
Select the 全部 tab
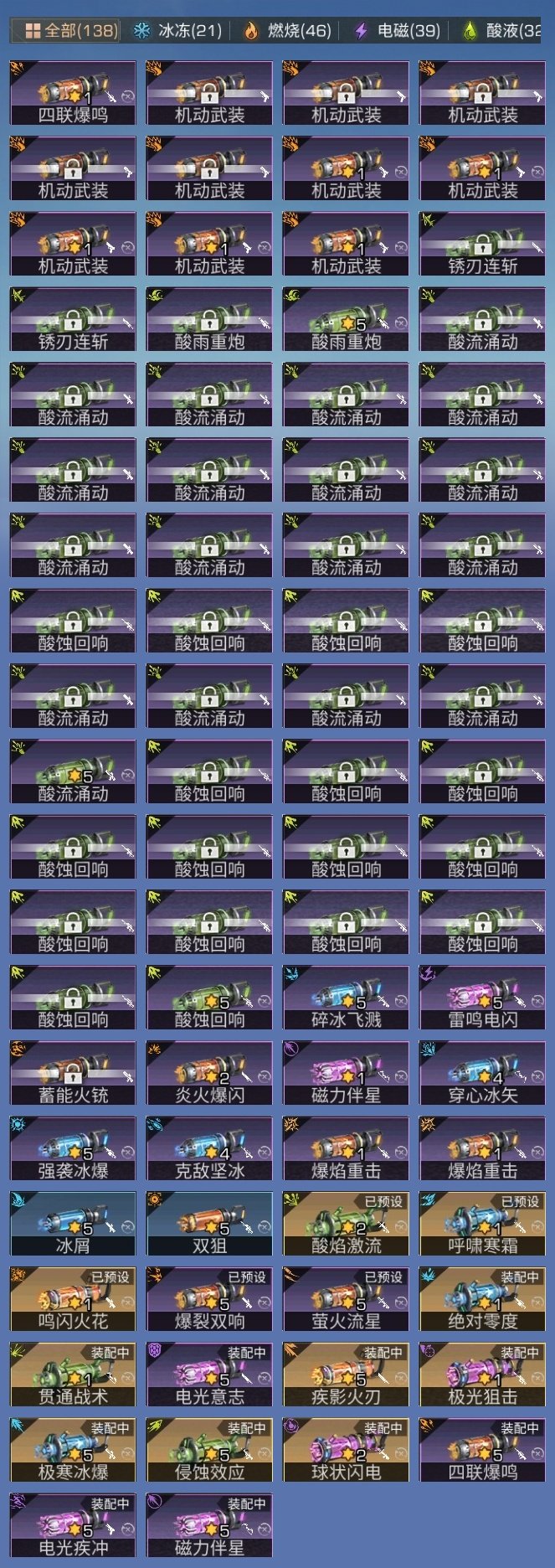69,31
